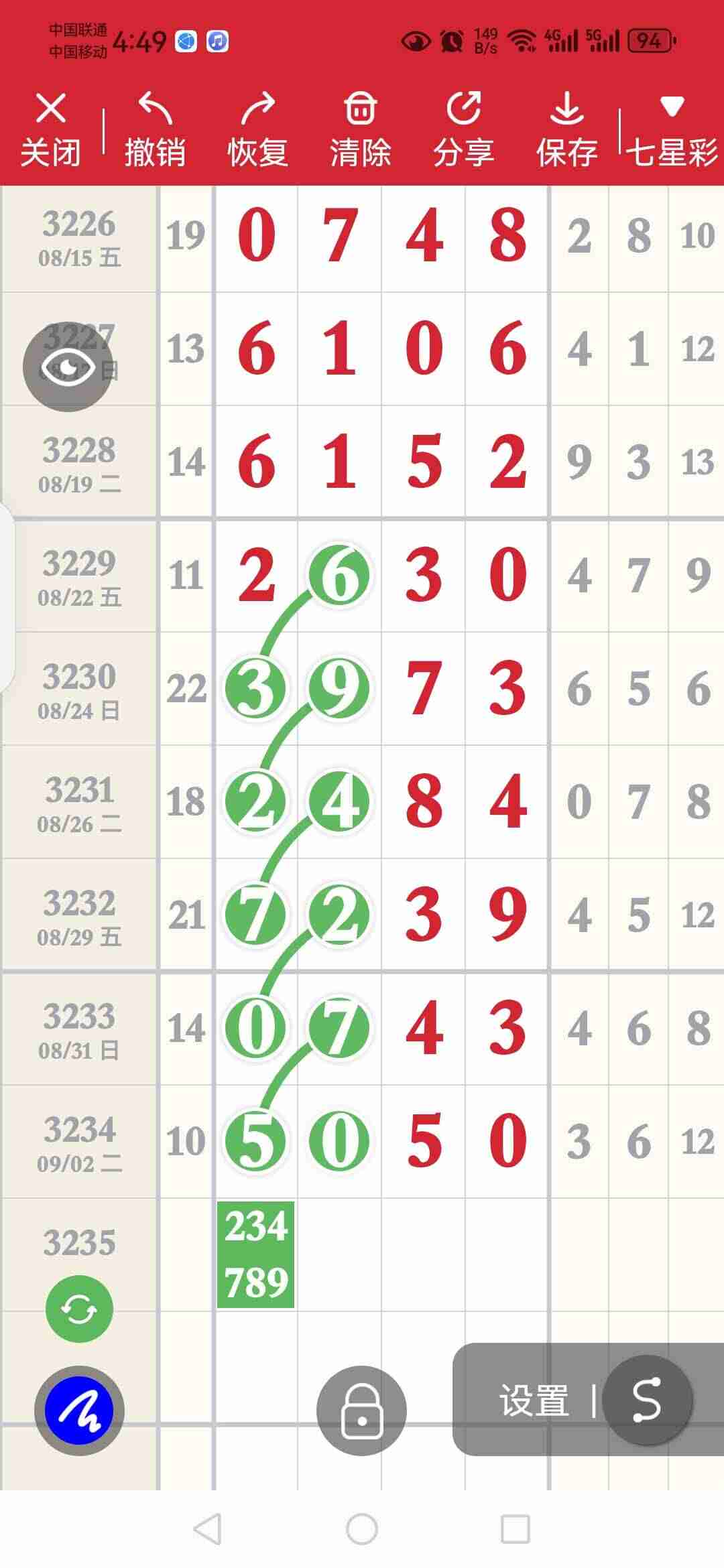Toggle the lock button
724x1568 pixels.
[361, 1411]
